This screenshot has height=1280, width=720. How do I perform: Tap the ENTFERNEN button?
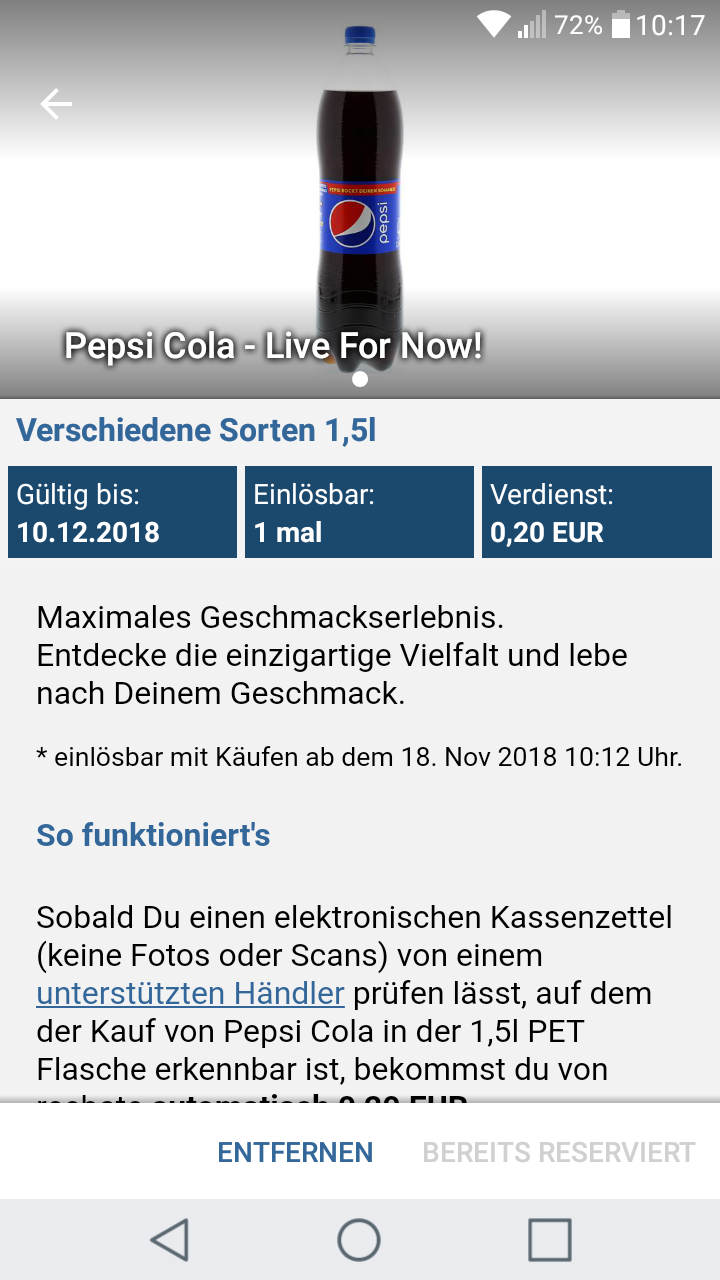click(295, 1152)
